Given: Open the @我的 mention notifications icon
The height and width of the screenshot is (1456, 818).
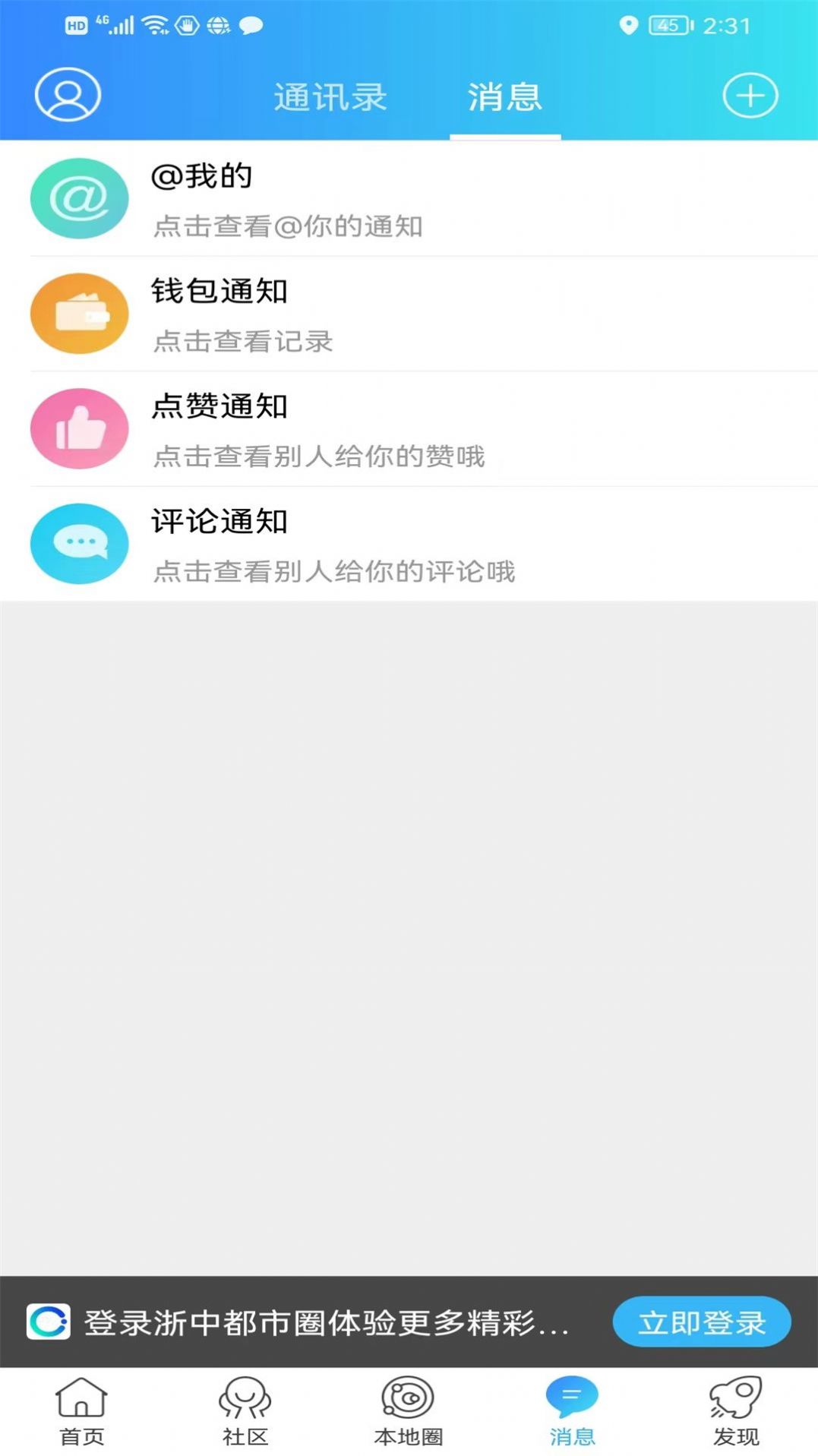Looking at the screenshot, I should tap(79, 198).
